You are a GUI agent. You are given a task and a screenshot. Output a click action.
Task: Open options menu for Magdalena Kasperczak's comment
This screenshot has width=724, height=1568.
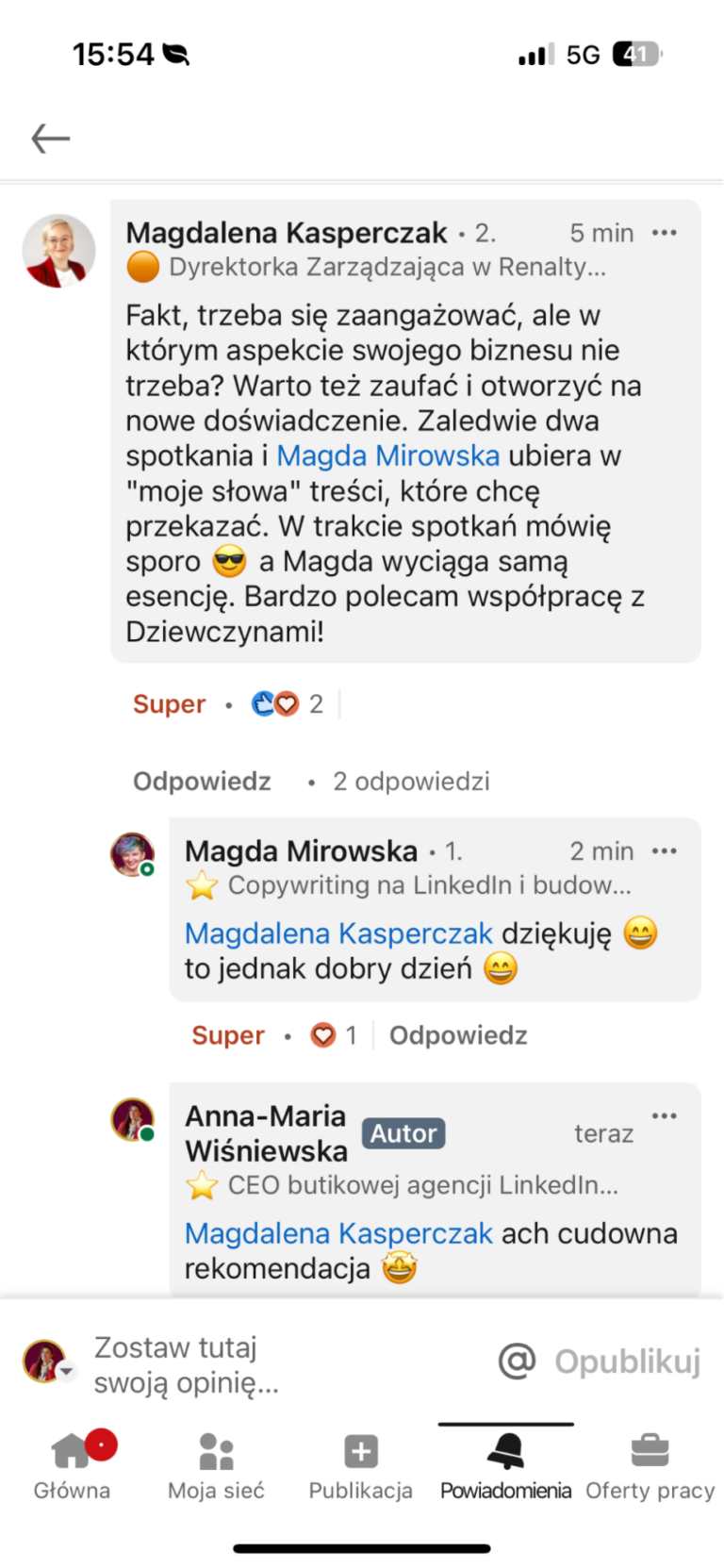(664, 233)
